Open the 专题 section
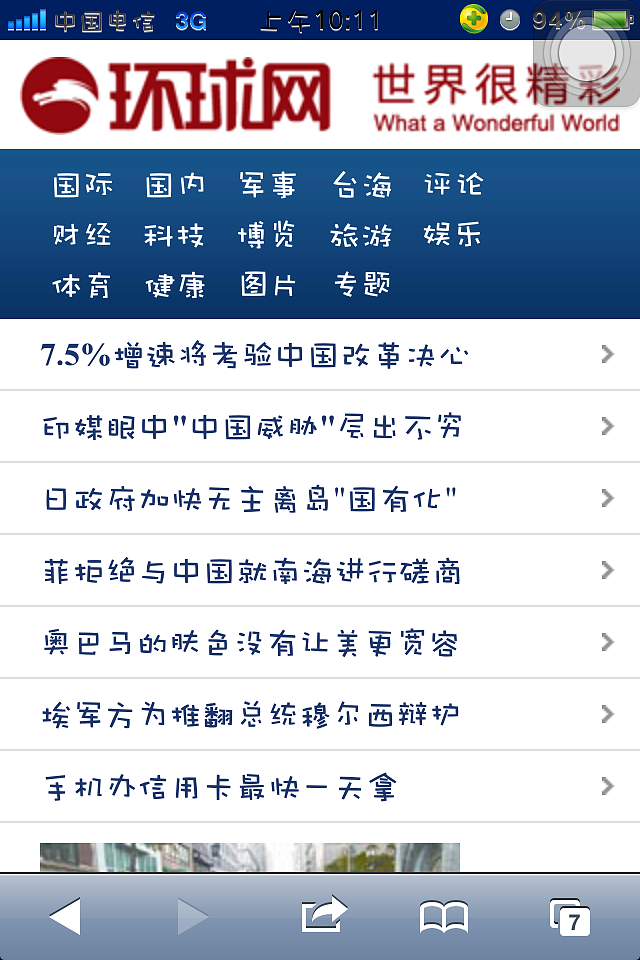Viewport: 640px width, 960px height. [x=362, y=286]
